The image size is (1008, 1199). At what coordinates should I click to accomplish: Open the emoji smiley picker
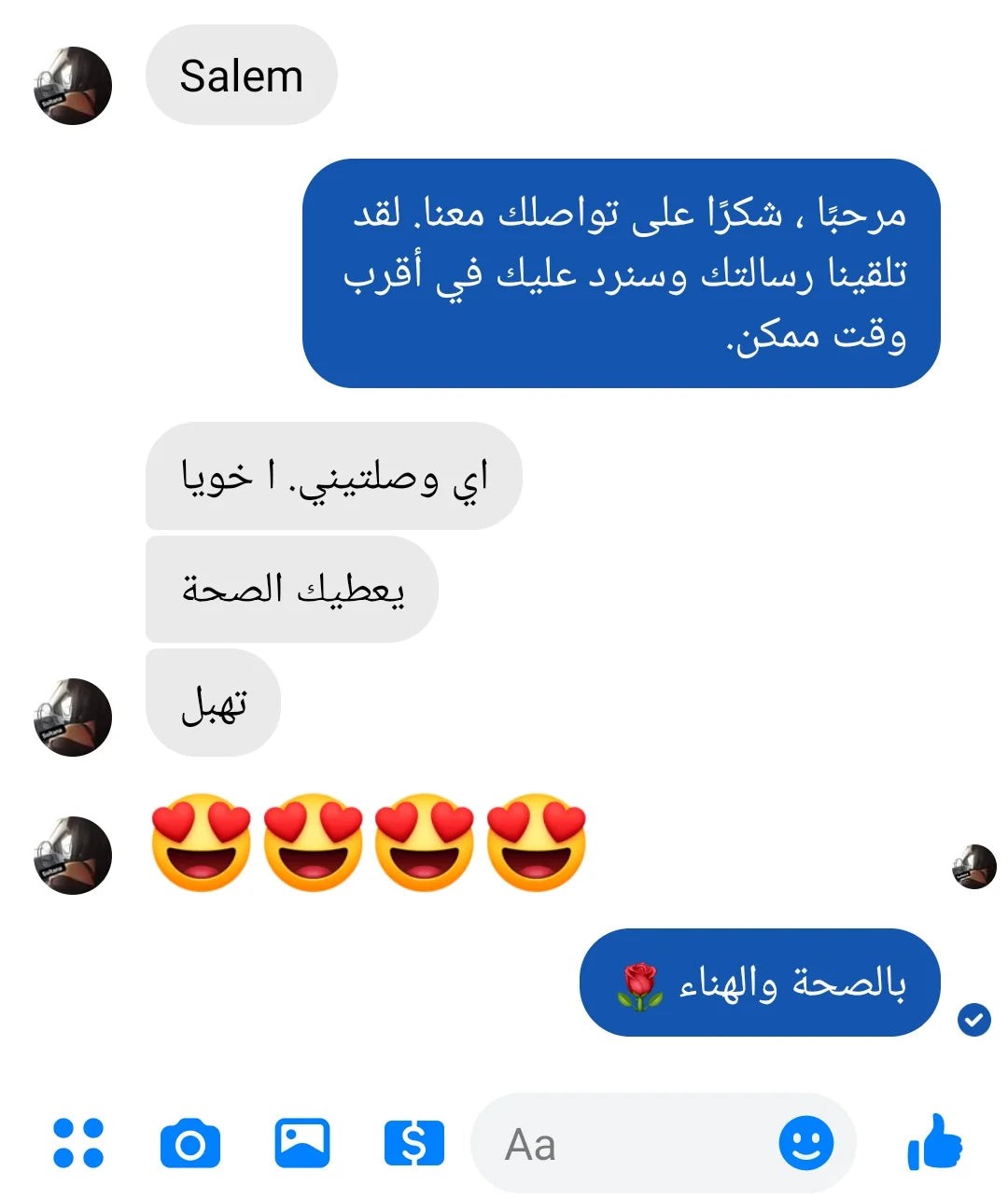point(805,1143)
